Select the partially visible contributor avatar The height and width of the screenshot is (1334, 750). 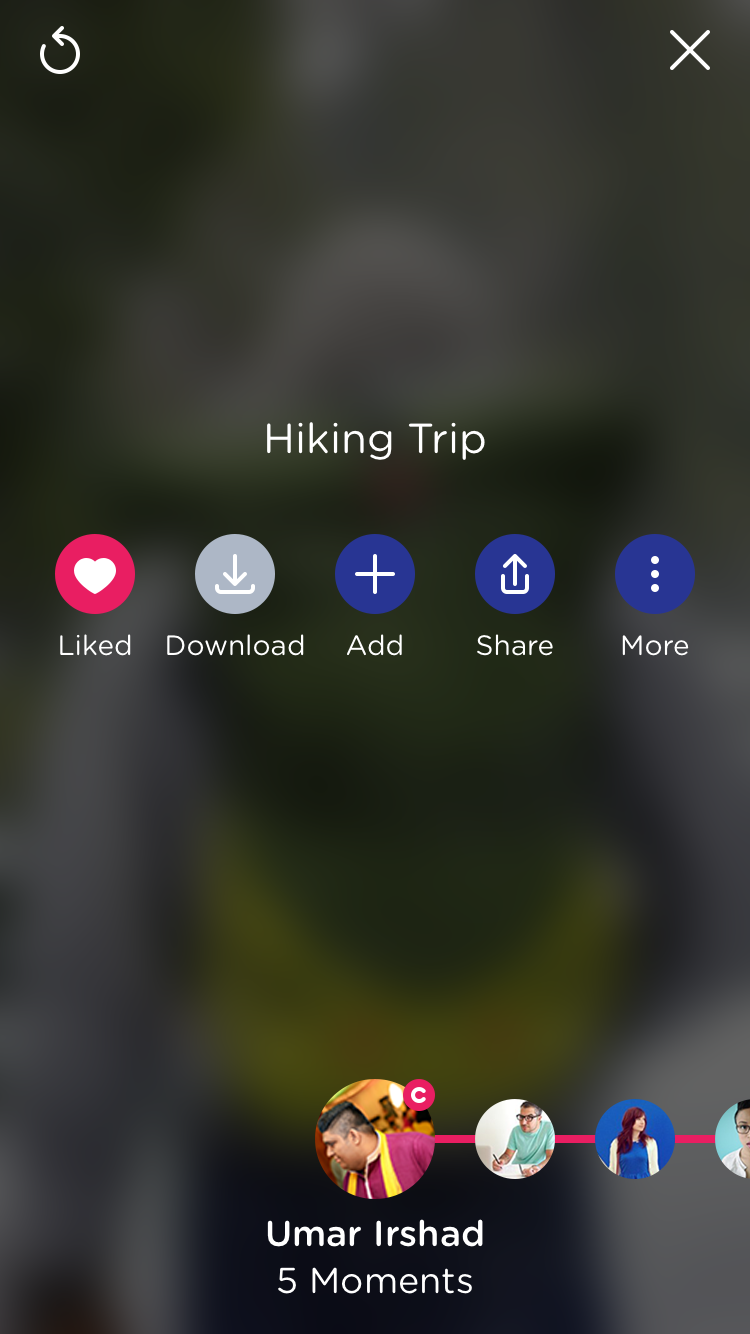tap(735, 1139)
